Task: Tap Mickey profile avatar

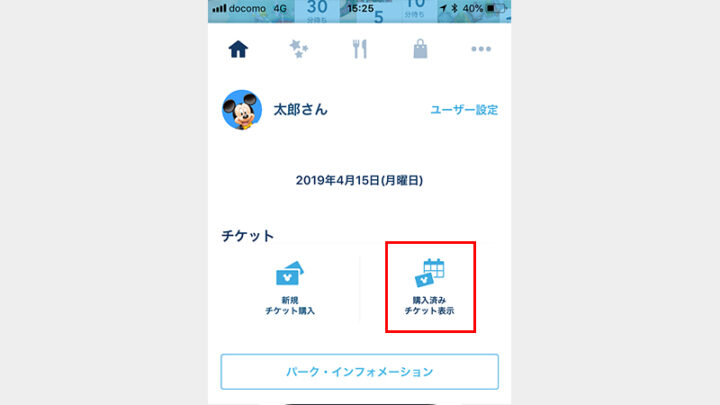Action: (x=241, y=110)
